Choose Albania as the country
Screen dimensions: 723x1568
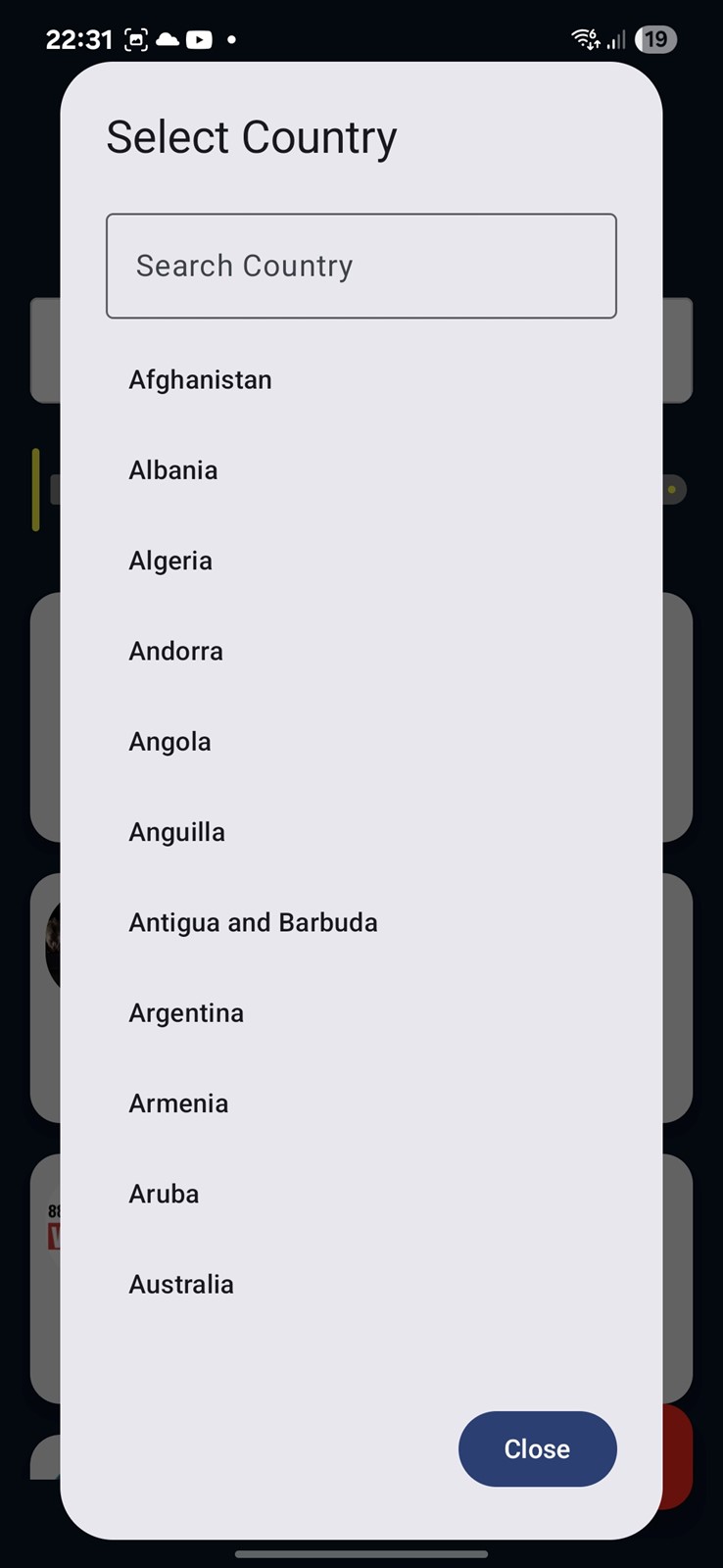click(x=361, y=469)
